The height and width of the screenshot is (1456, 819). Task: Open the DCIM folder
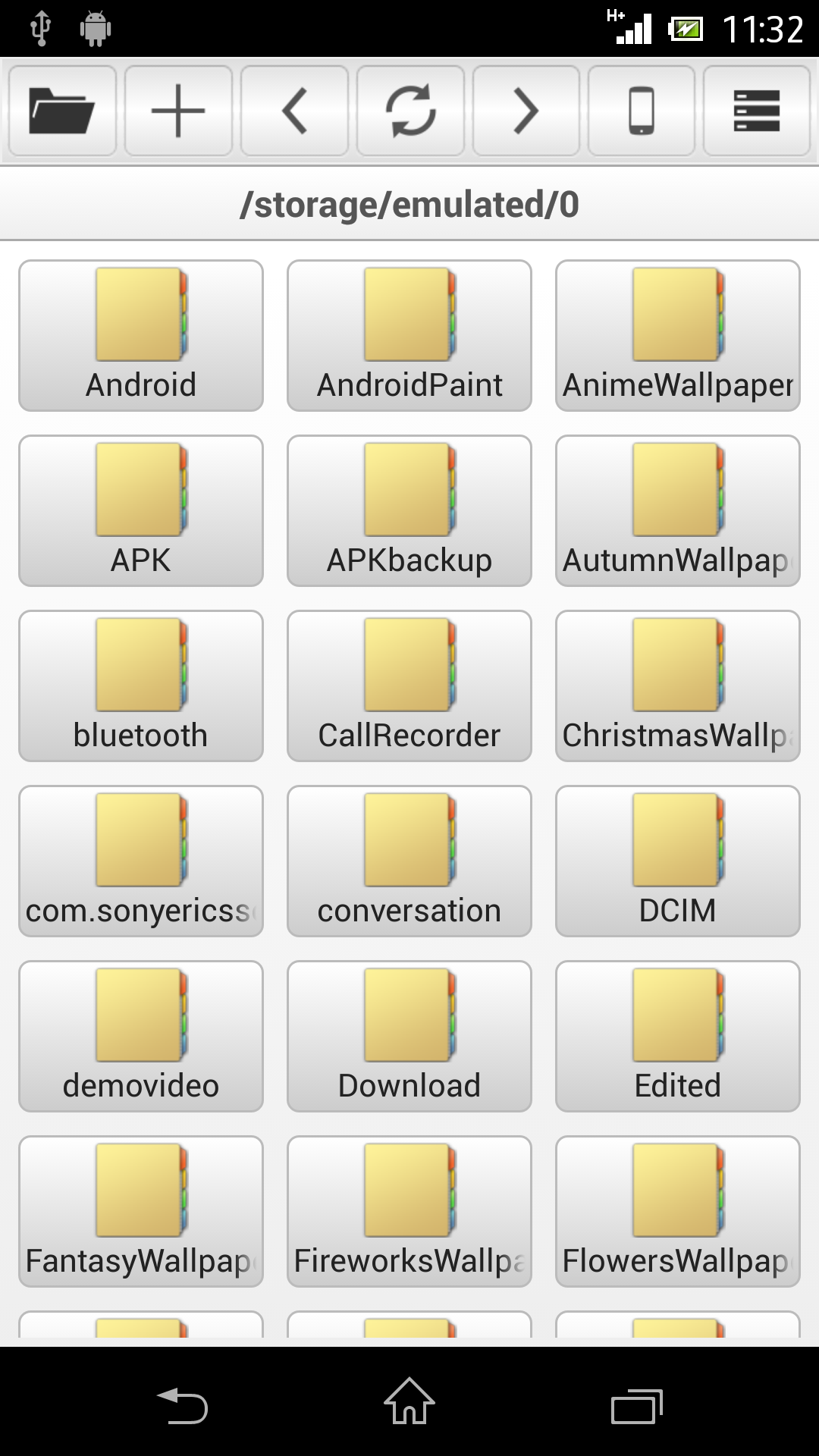coord(678,861)
